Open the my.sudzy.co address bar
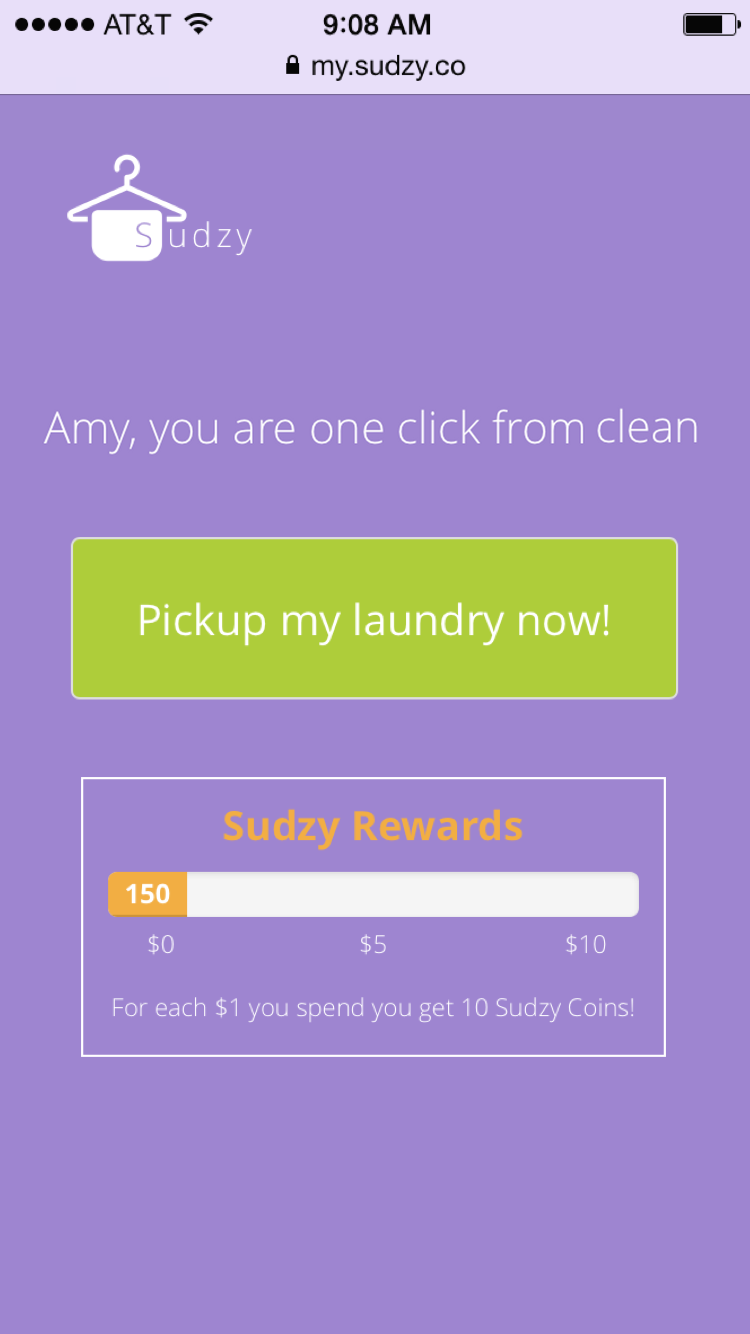Image resolution: width=750 pixels, height=1334 pixels. pos(375,66)
